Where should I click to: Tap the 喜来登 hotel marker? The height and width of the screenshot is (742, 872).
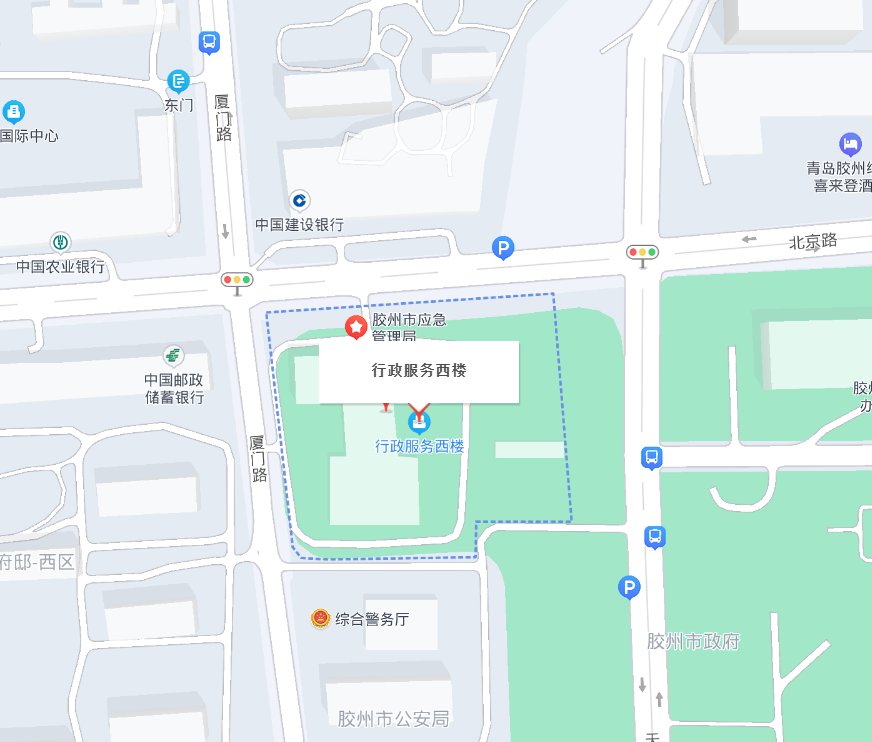pyautogui.click(x=850, y=144)
